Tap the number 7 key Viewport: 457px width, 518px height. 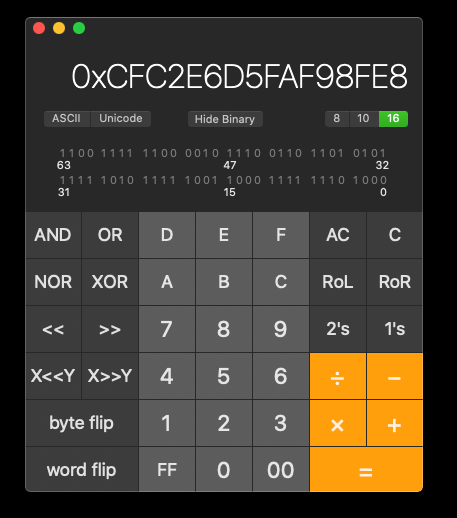point(167,329)
